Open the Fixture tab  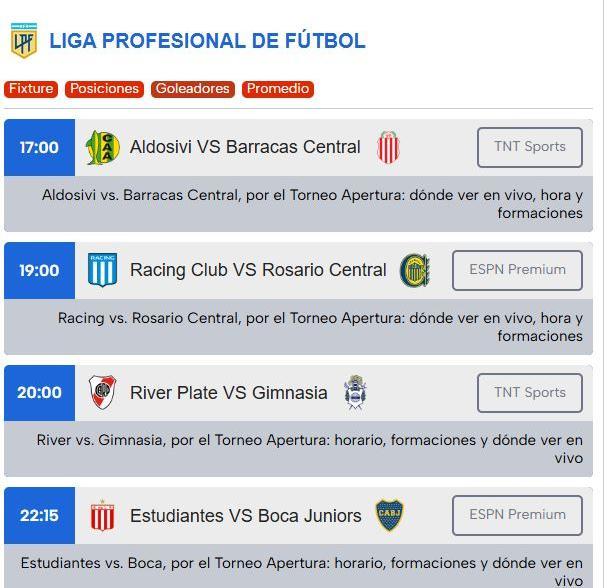click(x=30, y=89)
